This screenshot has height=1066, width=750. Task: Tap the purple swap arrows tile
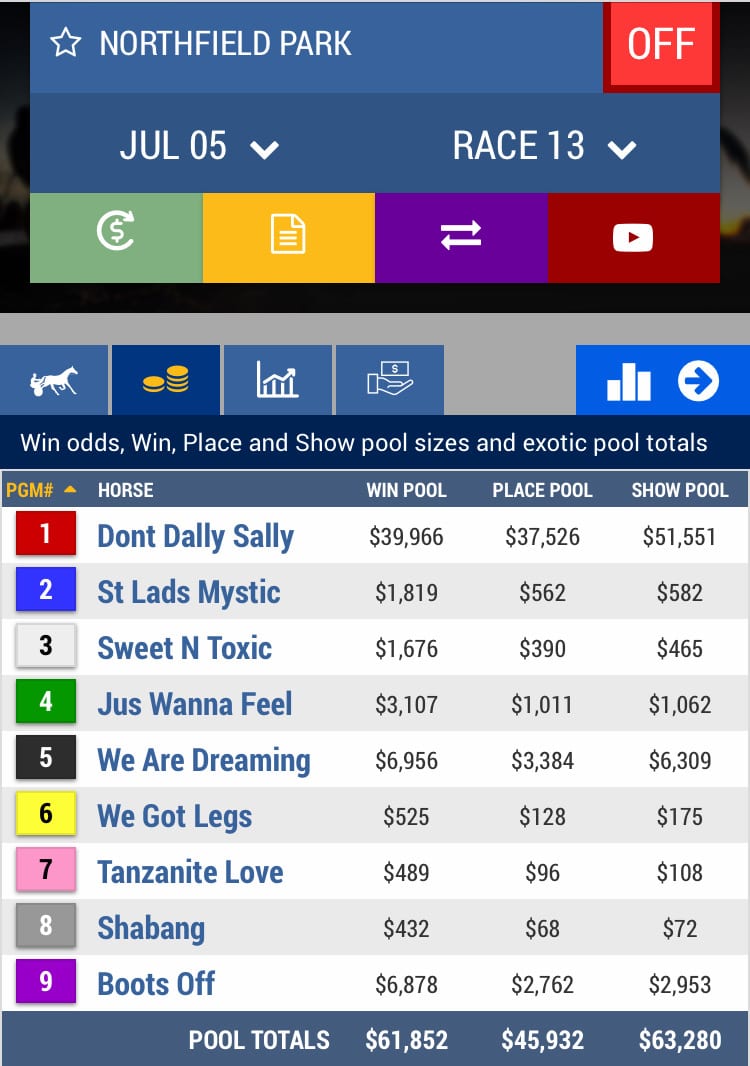(461, 237)
